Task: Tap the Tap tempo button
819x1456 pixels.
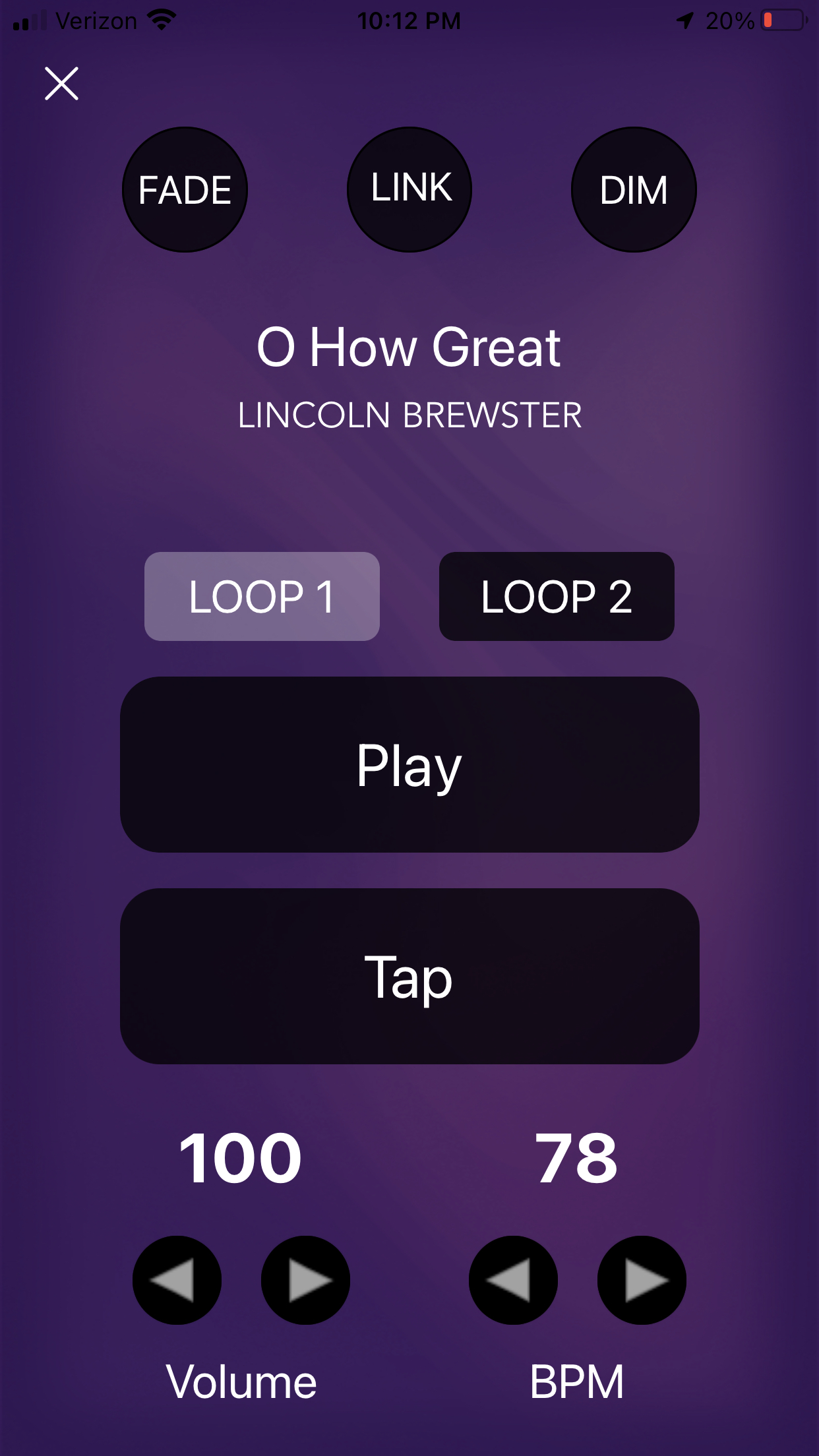Action: pos(409,976)
